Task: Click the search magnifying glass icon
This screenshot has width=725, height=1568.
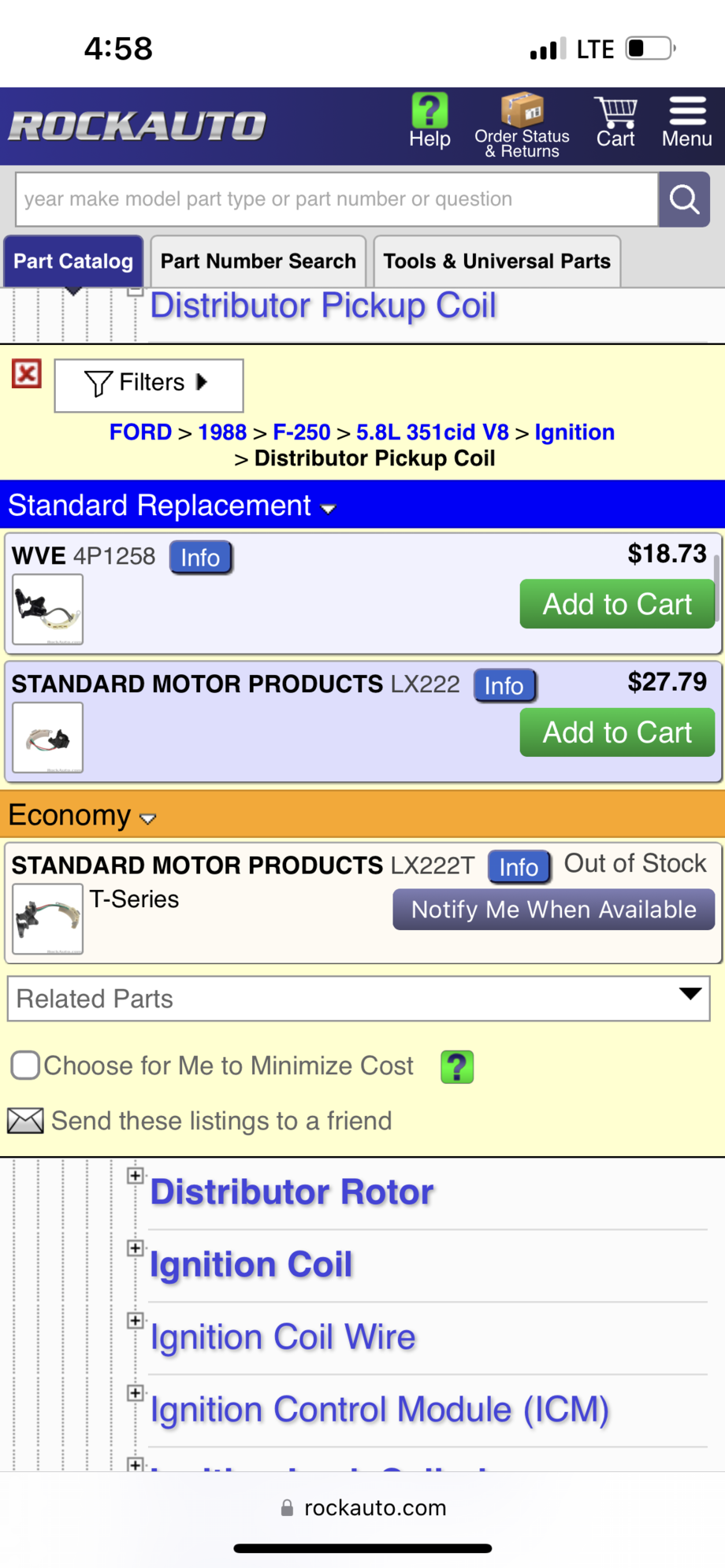Action: (x=683, y=199)
